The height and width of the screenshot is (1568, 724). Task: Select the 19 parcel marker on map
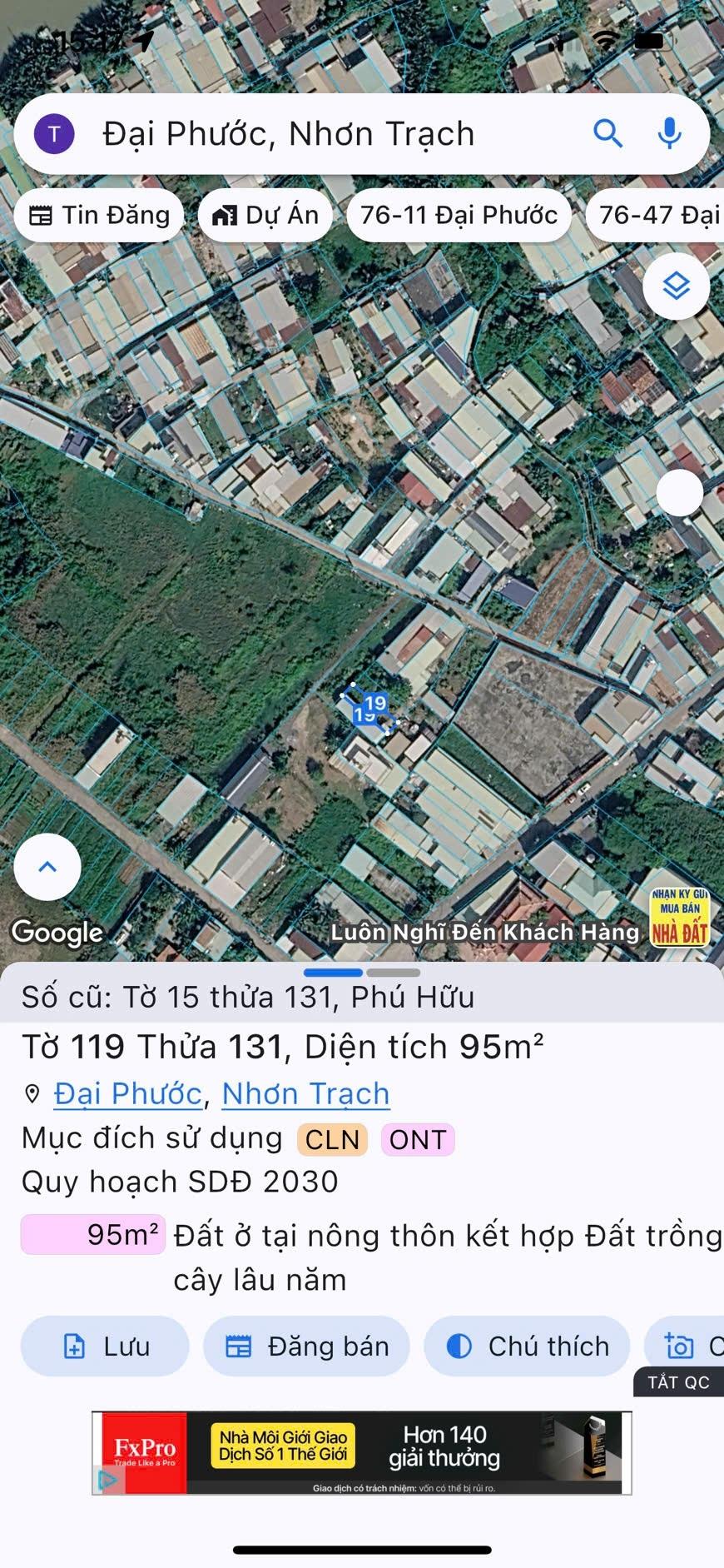[371, 707]
